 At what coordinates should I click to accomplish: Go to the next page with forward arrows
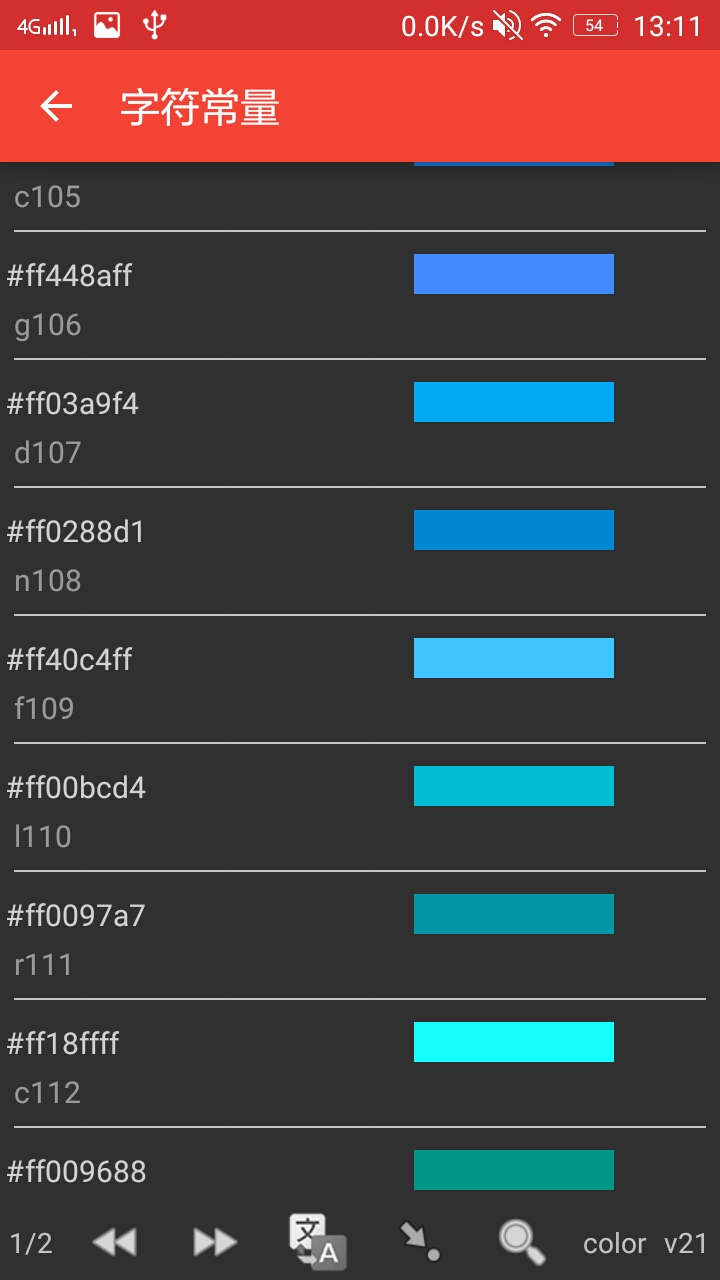[x=215, y=1243]
